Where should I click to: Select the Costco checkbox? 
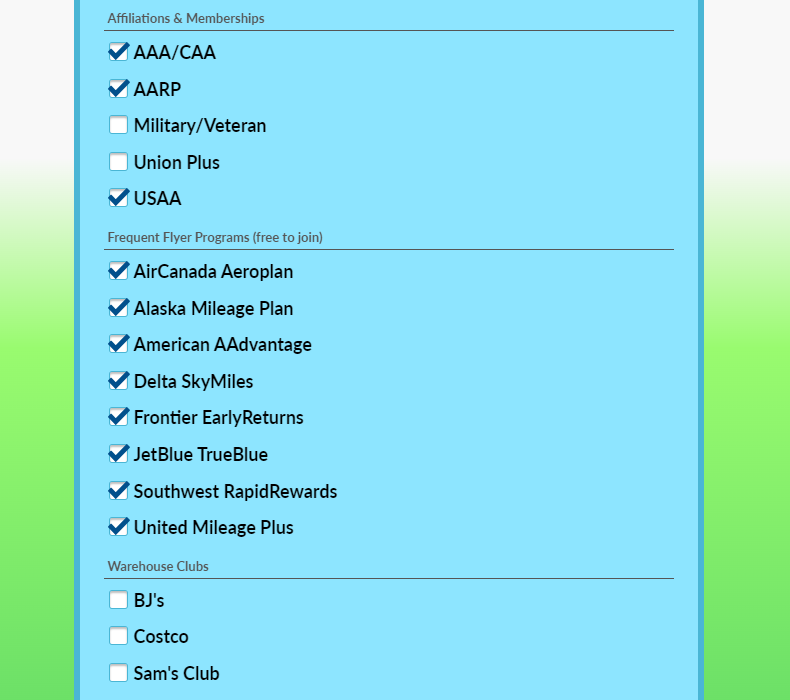(x=118, y=636)
